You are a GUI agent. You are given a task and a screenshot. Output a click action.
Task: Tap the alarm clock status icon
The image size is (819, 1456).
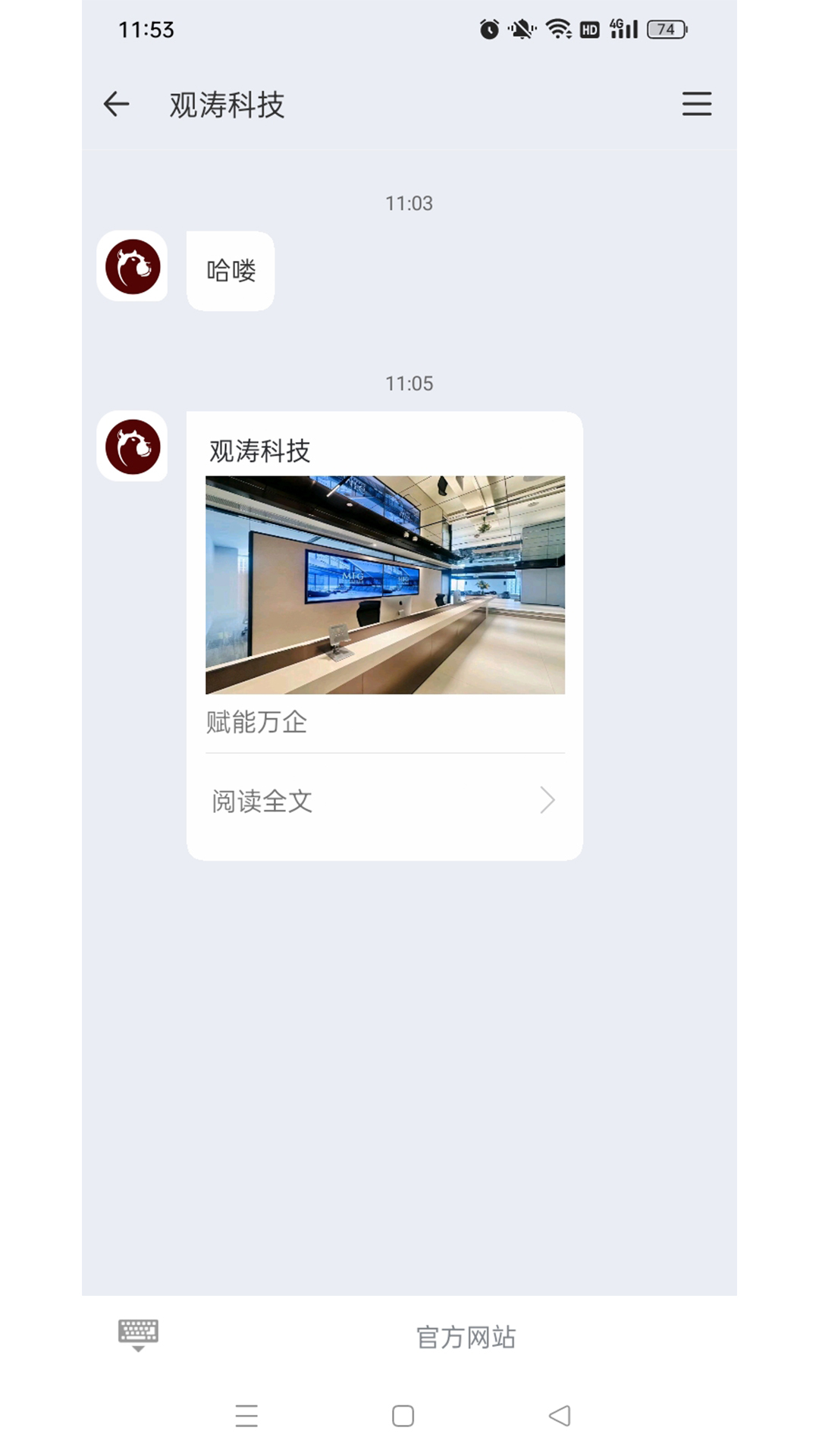pyautogui.click(x=489, y=29)
